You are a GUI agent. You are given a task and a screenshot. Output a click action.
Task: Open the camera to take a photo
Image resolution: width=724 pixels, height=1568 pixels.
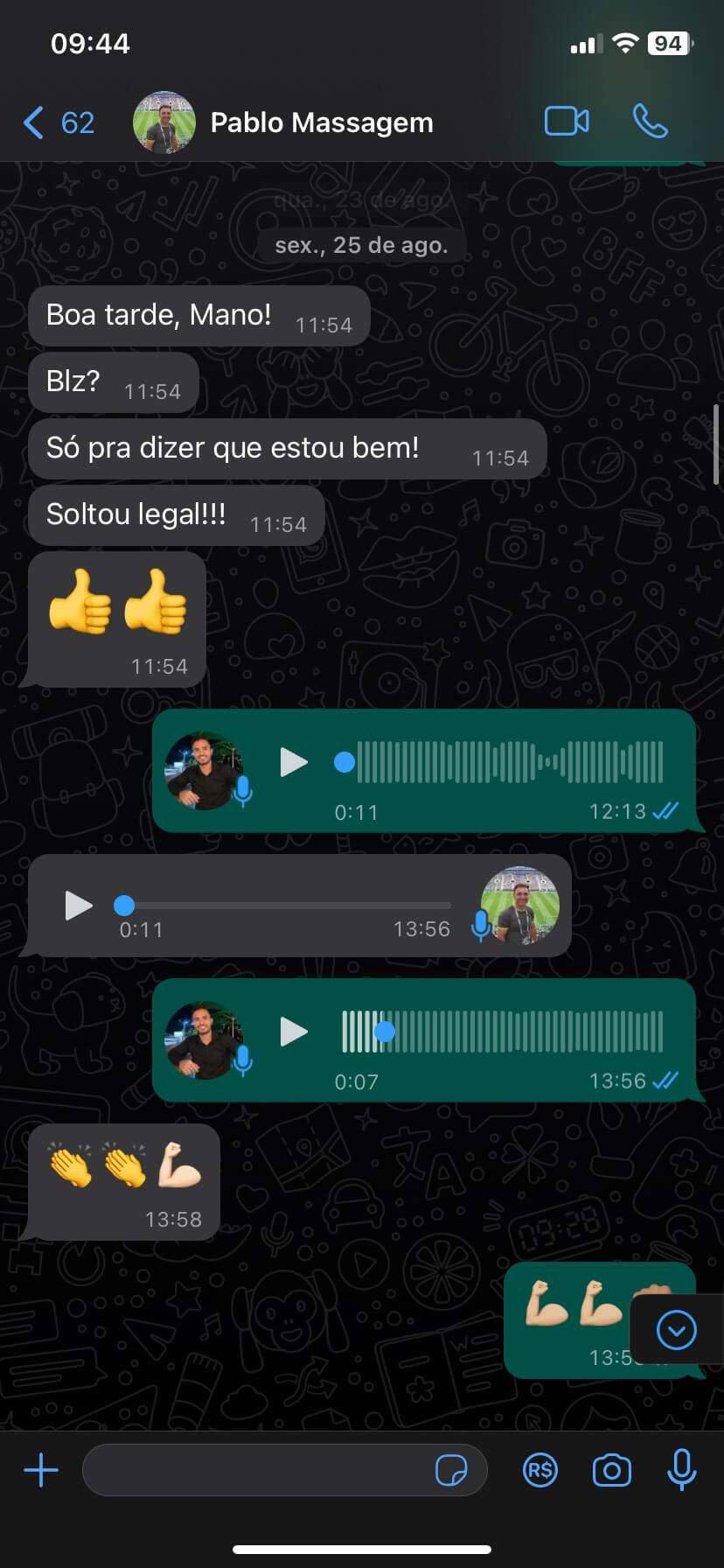pos(612,1470)
